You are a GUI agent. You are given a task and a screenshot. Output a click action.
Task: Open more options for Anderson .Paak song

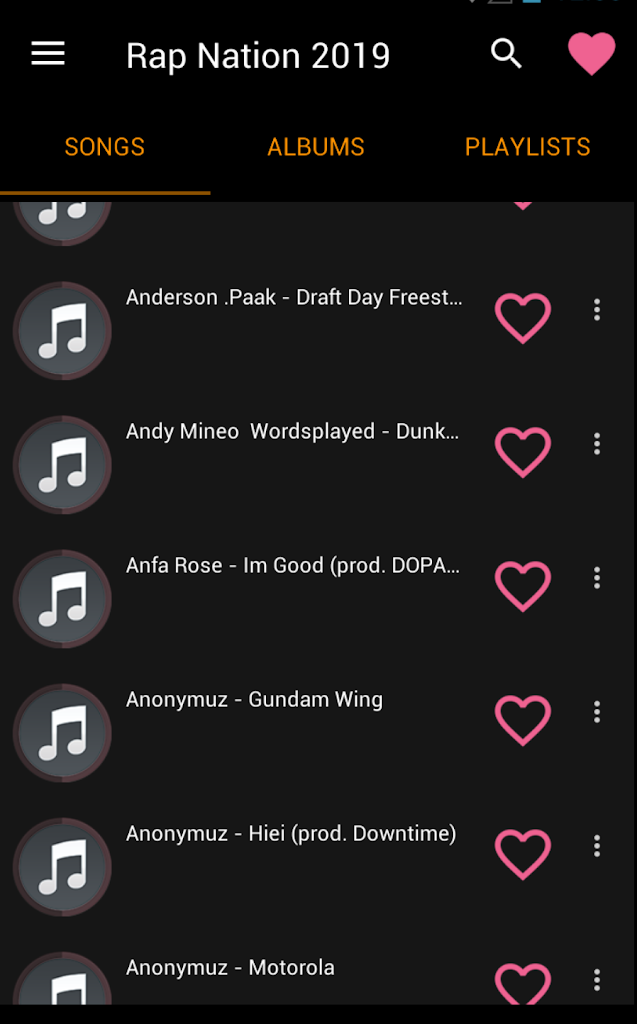coord(597,310)
